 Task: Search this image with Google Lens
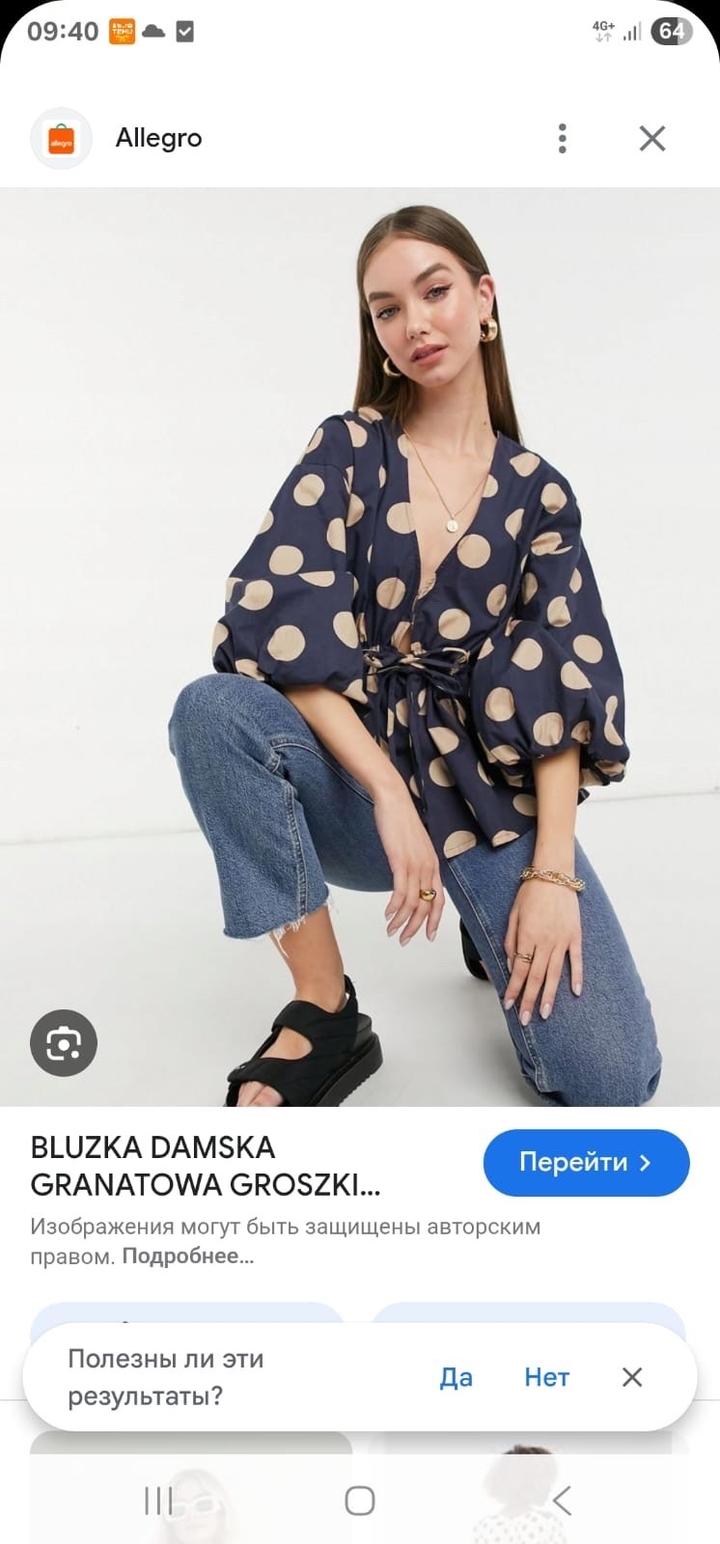(64, 1043)
